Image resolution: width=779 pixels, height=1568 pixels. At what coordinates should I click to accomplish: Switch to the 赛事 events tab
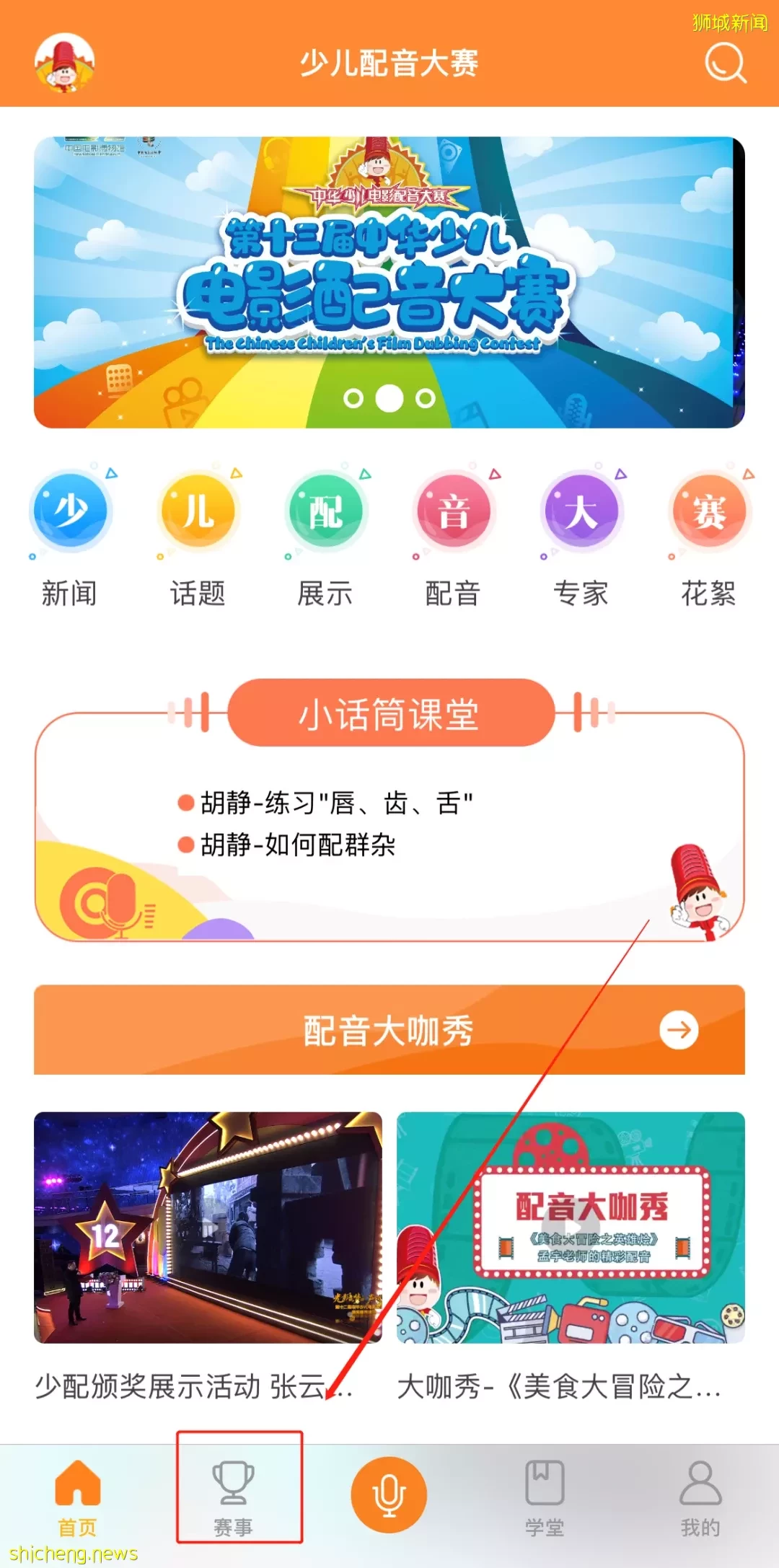pyautogui.click(x=233, y=1497)
